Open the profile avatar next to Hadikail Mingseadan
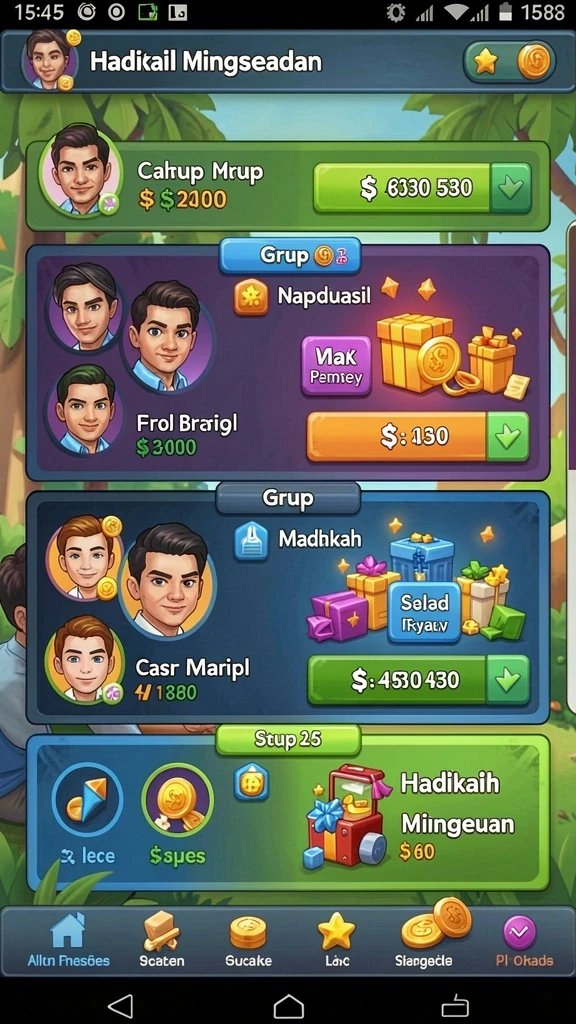 (48, 61)
